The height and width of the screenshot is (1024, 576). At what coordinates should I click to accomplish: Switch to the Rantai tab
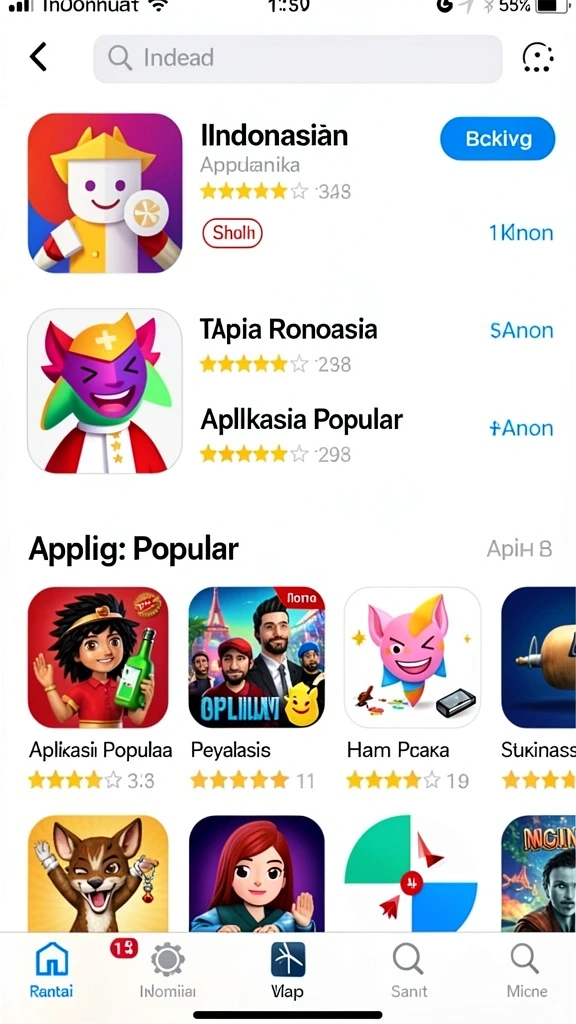52,971
